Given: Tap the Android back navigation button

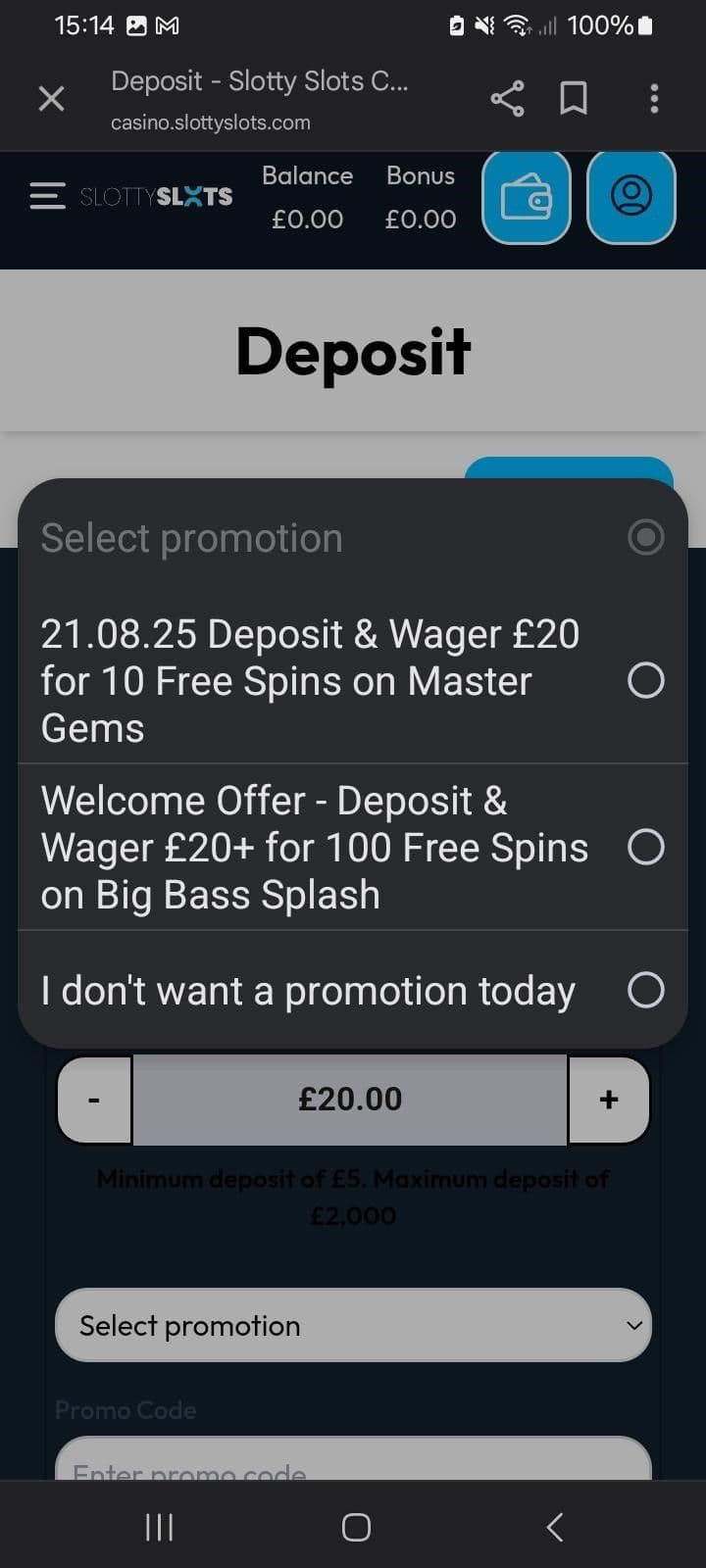Looking at the screenshot, I should (553, 1526).
